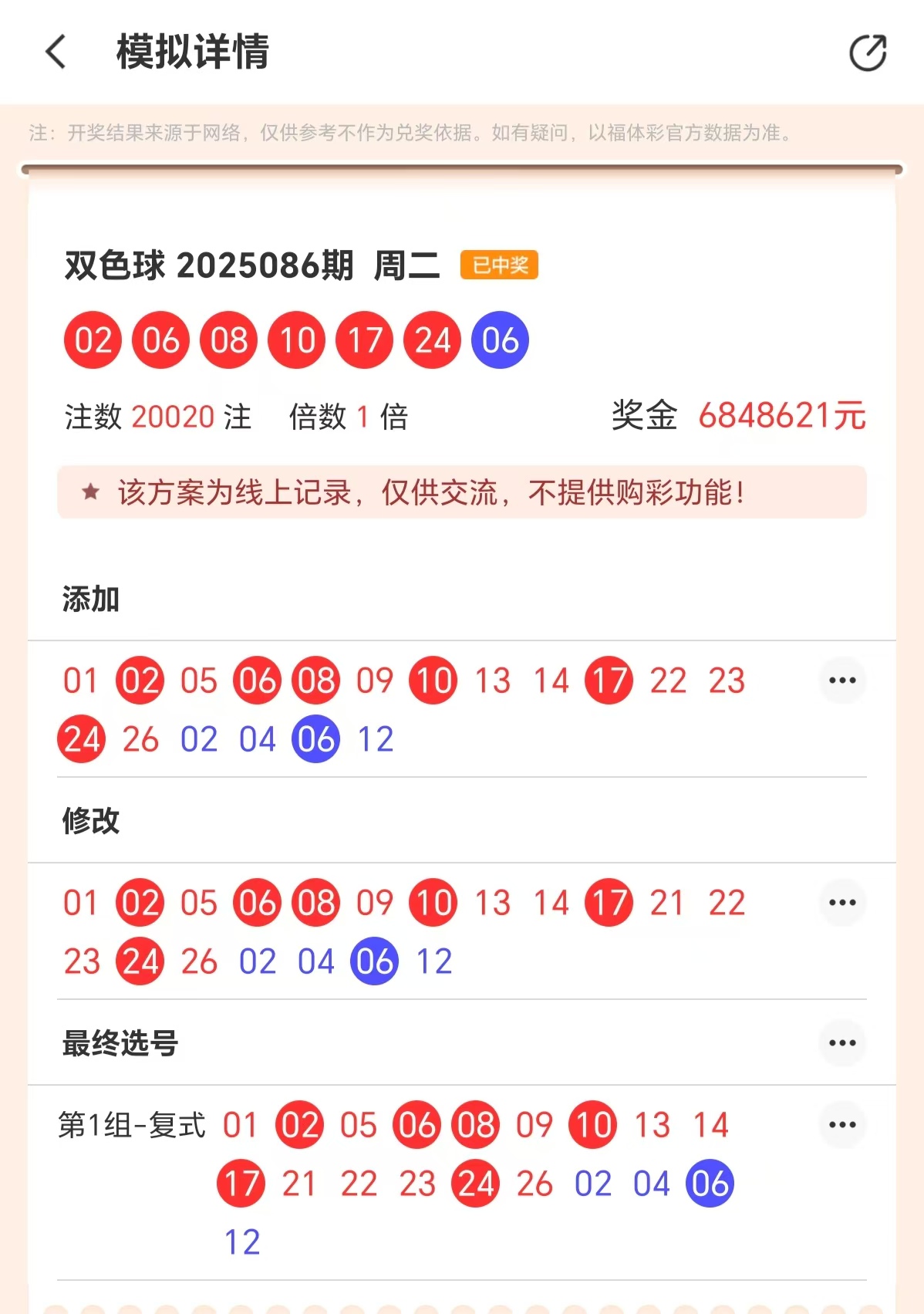924x1314 pixels.
Task: Tap the disclaimer notice text at the top
Action: point(409,133)
